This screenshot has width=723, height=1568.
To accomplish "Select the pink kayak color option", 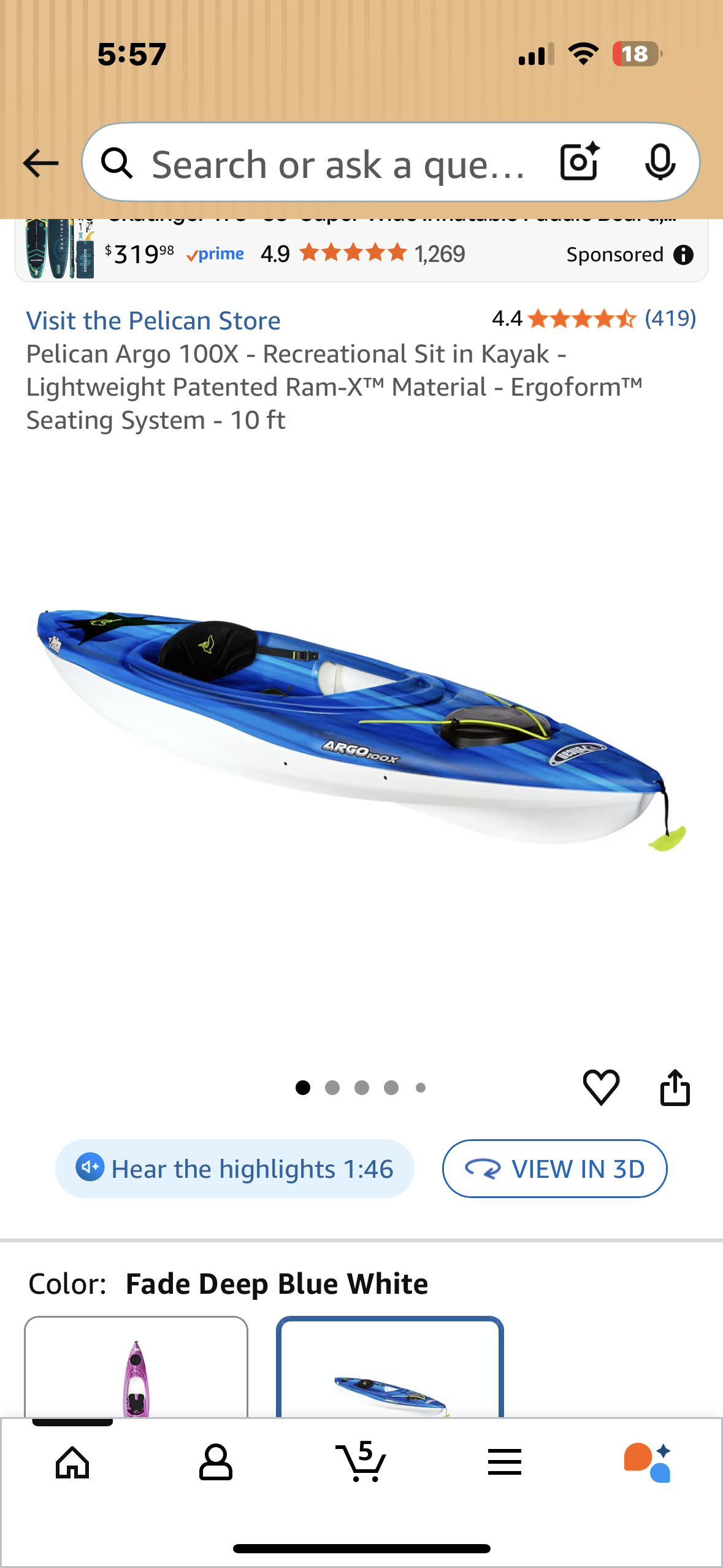I will 136,1371.
